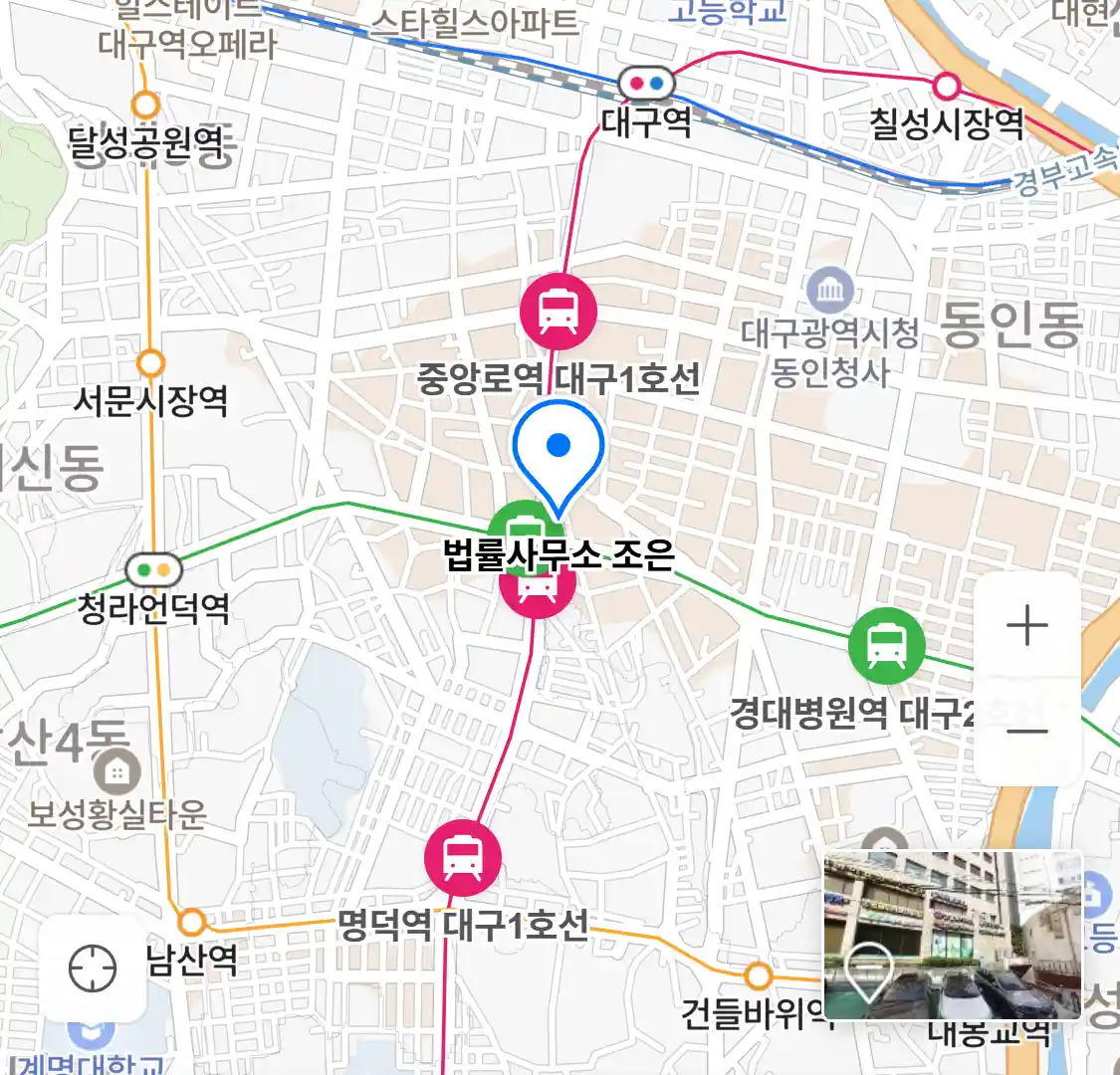The height and width of the screenshot is (1075, 1120).
Task: Zoom in on the map
Action: pos(1027,626)
